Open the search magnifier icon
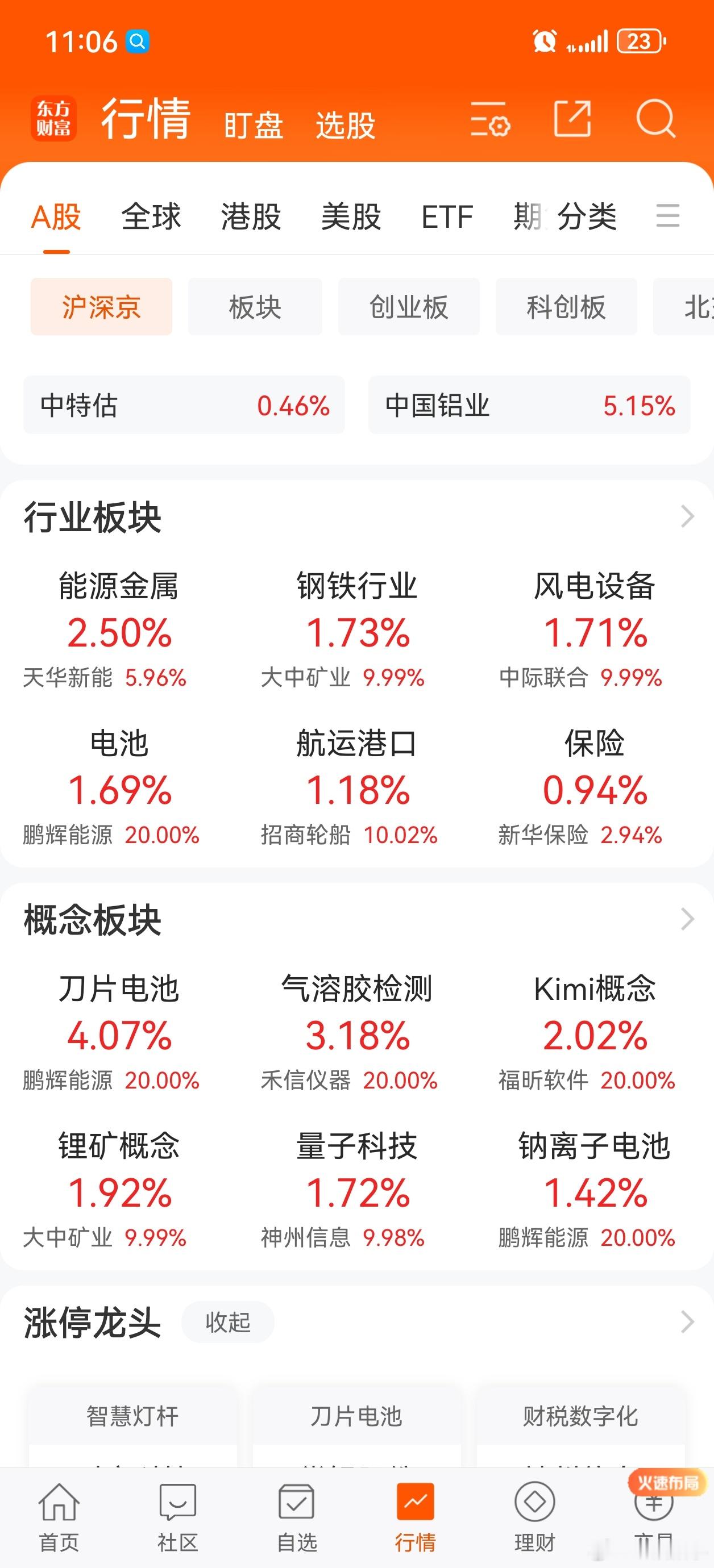This screenshot has width=714, height=1568. coord(655,119)
